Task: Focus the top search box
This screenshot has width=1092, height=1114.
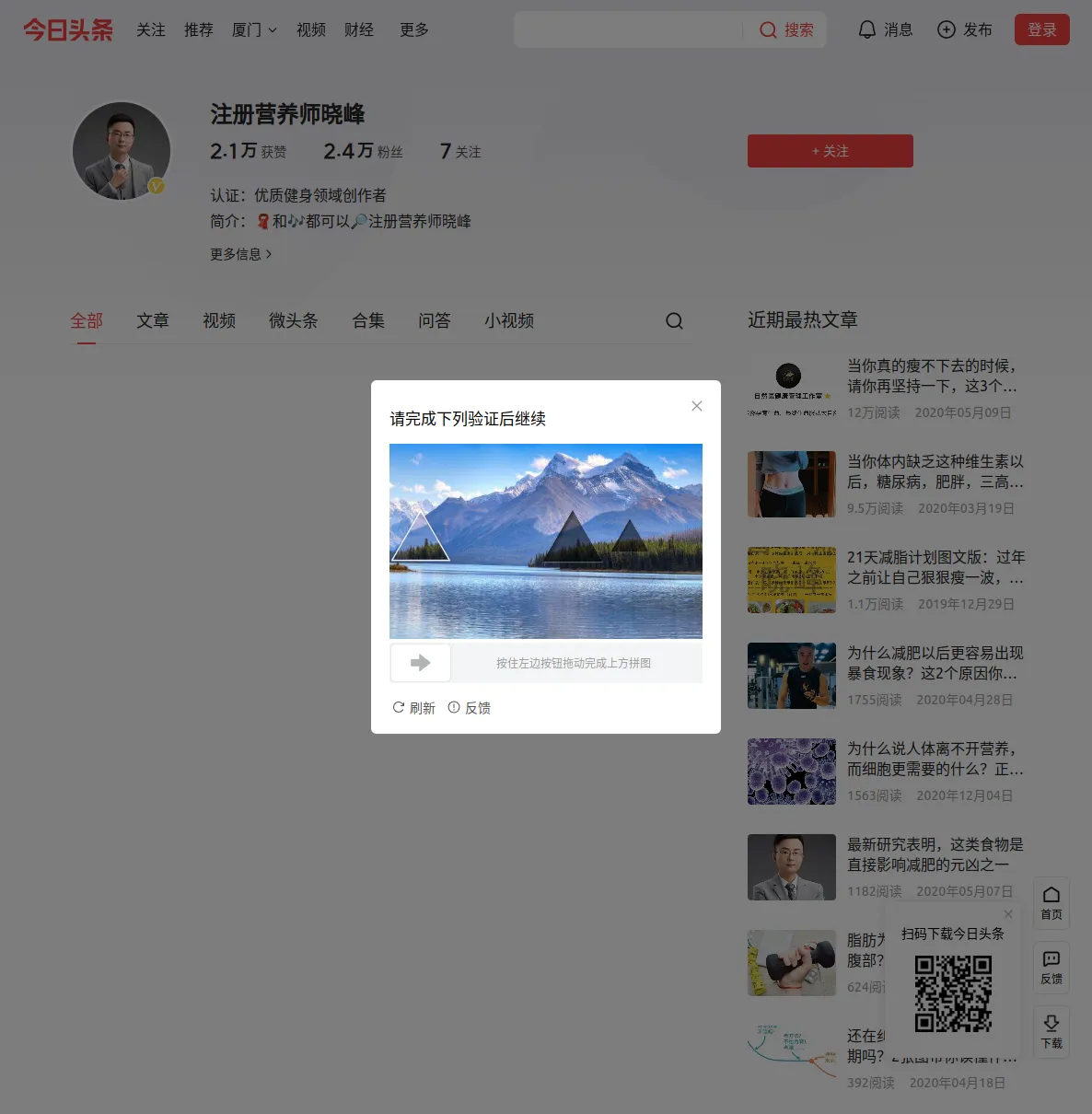Action: tap(626, 30)
